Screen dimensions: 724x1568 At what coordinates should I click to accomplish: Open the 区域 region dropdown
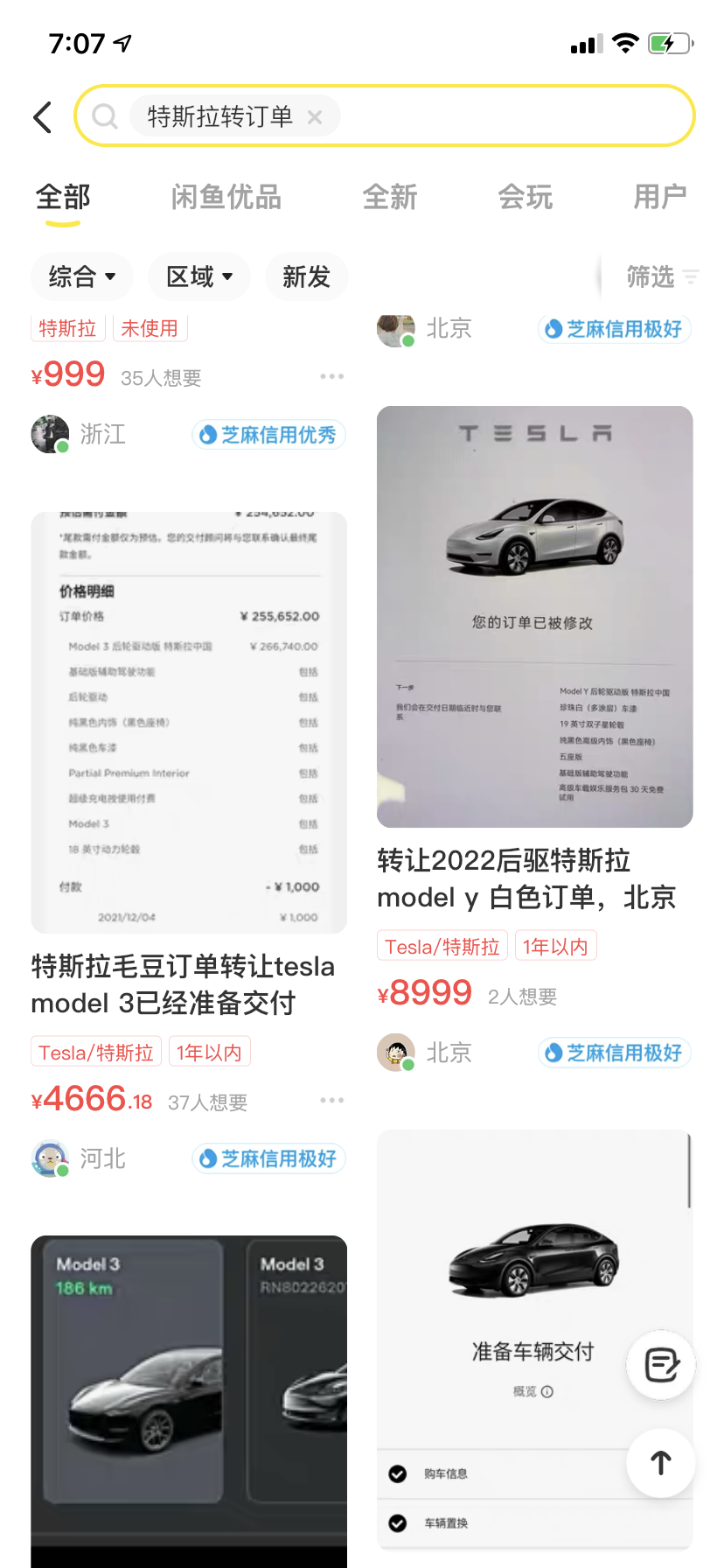[x=198, y=276]
